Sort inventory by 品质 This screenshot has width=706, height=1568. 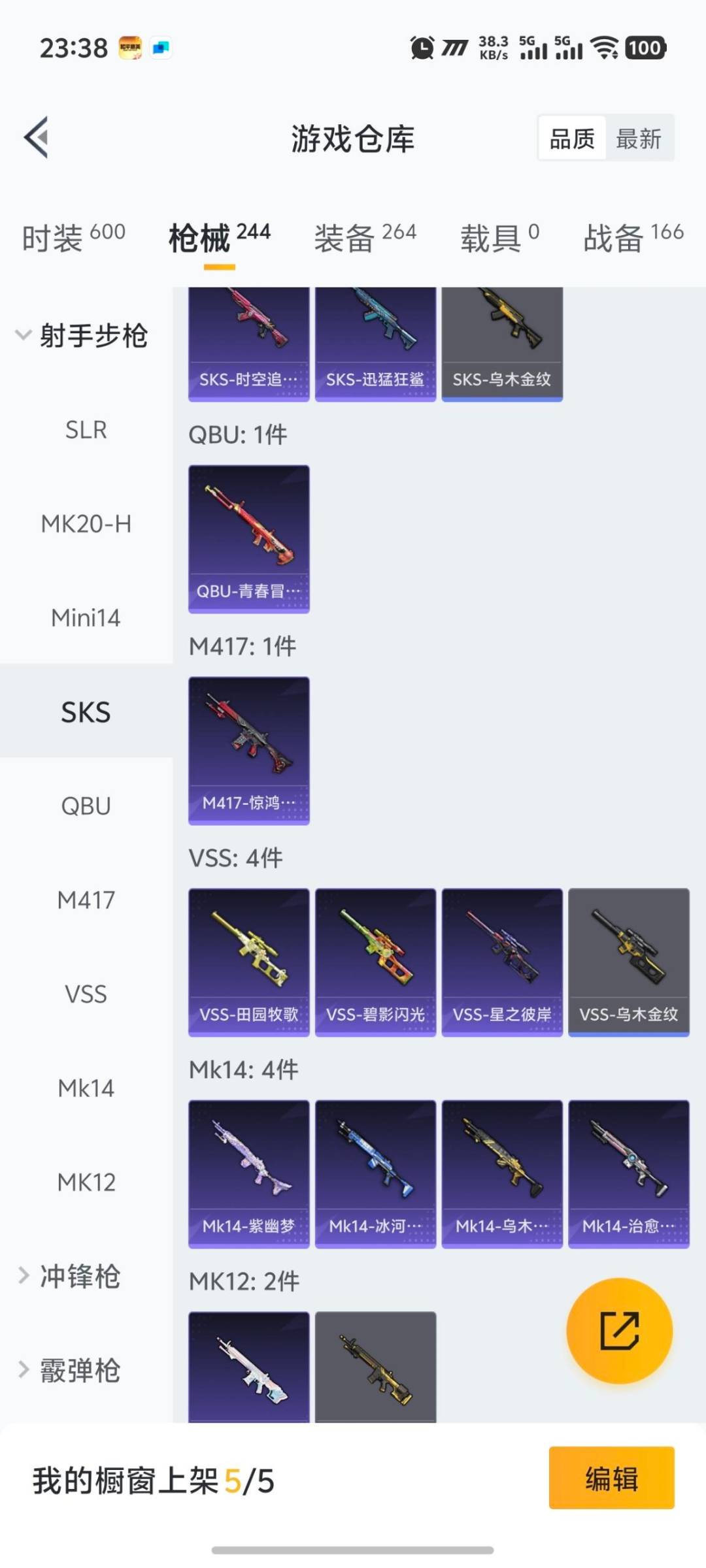click(x=572, y=139)
